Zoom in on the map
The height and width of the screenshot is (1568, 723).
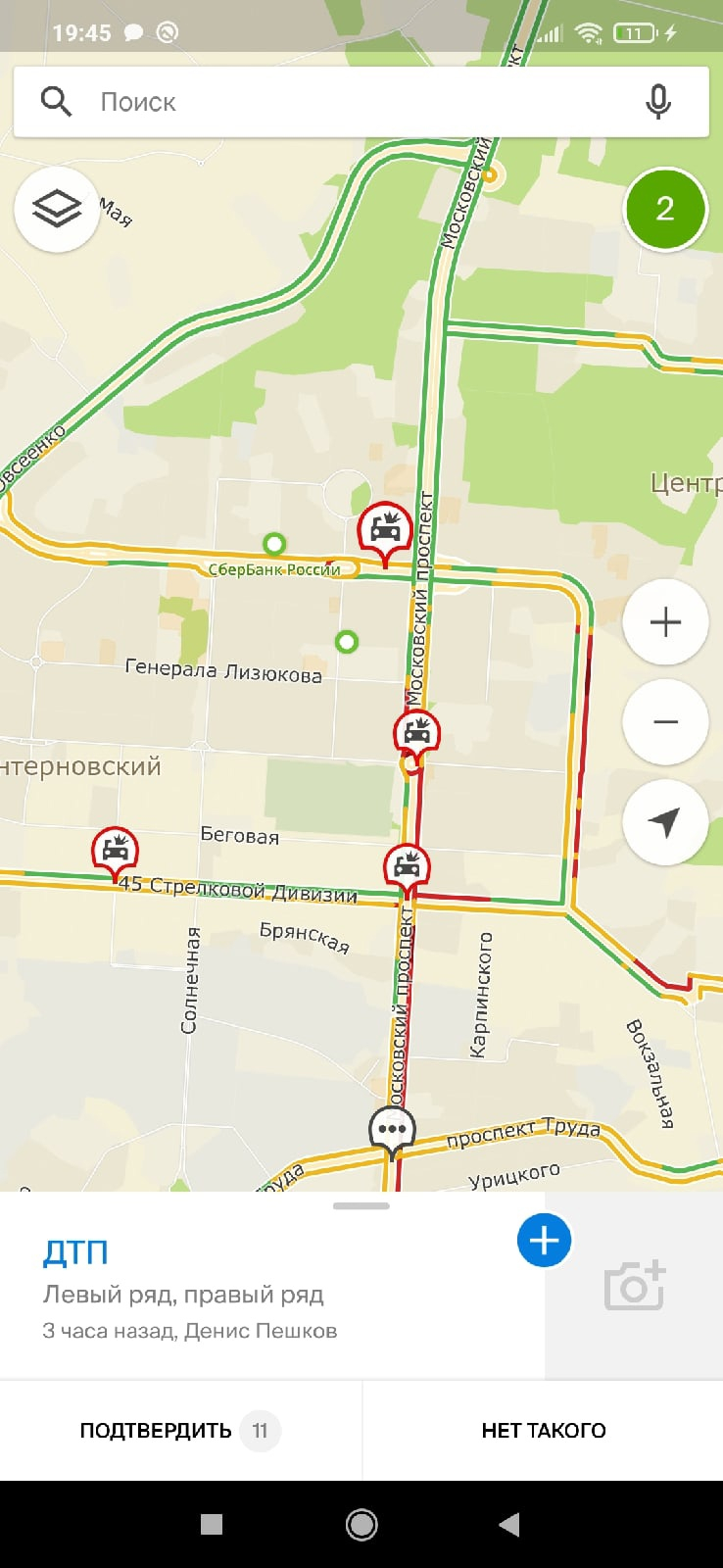[x=665, y=622]
